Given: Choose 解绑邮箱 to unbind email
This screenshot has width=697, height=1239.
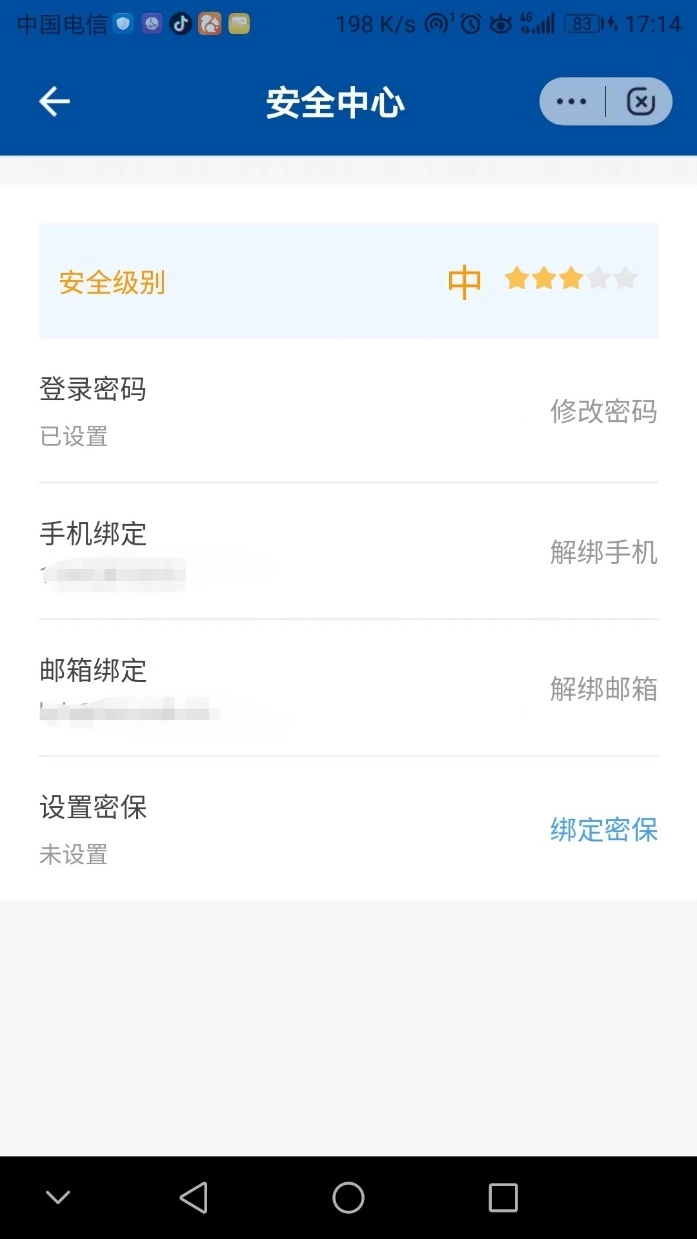Looking at the screenshot, I should click(x=603, y=689).
